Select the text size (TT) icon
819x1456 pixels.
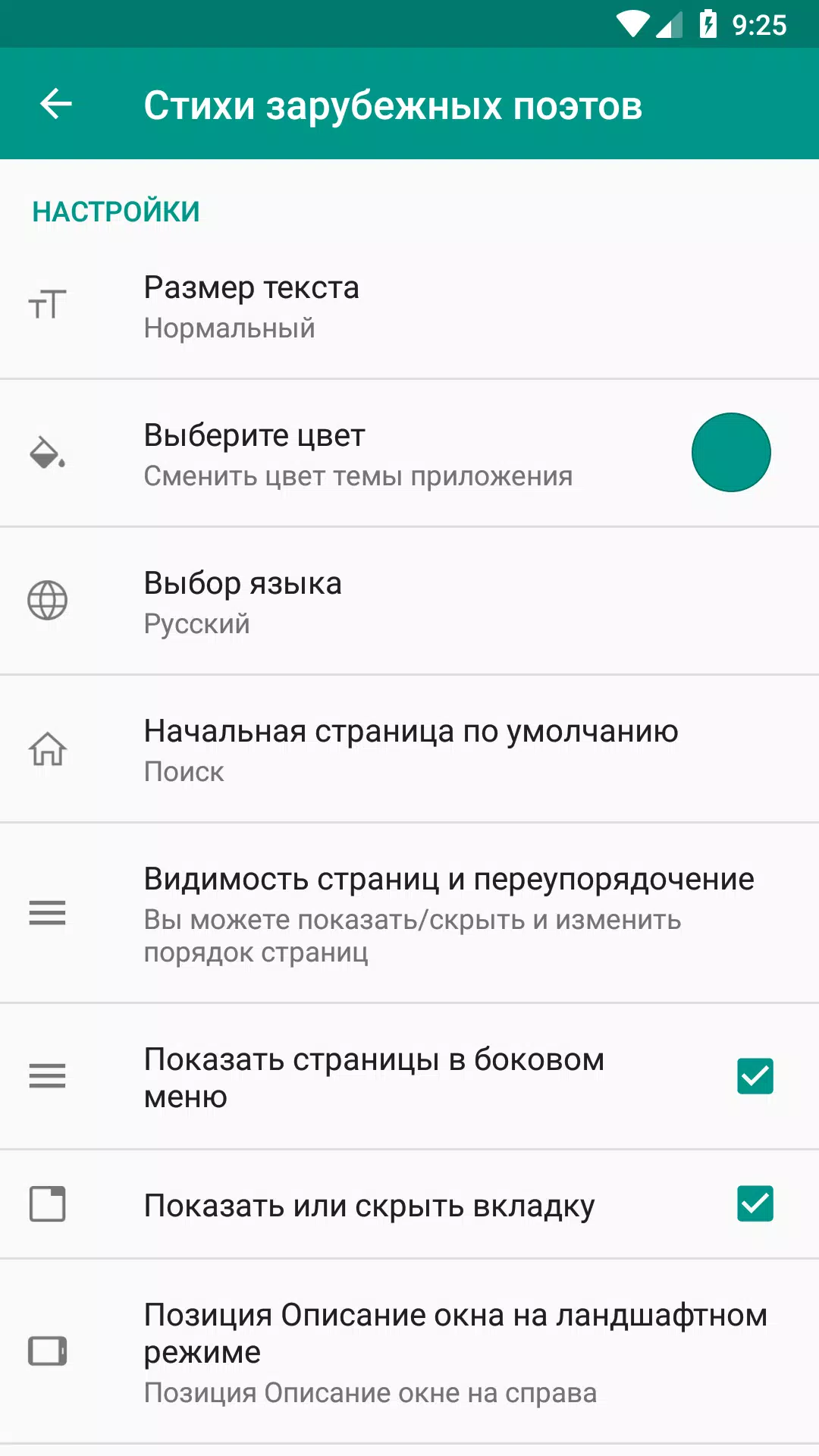(x=48, y=303)
